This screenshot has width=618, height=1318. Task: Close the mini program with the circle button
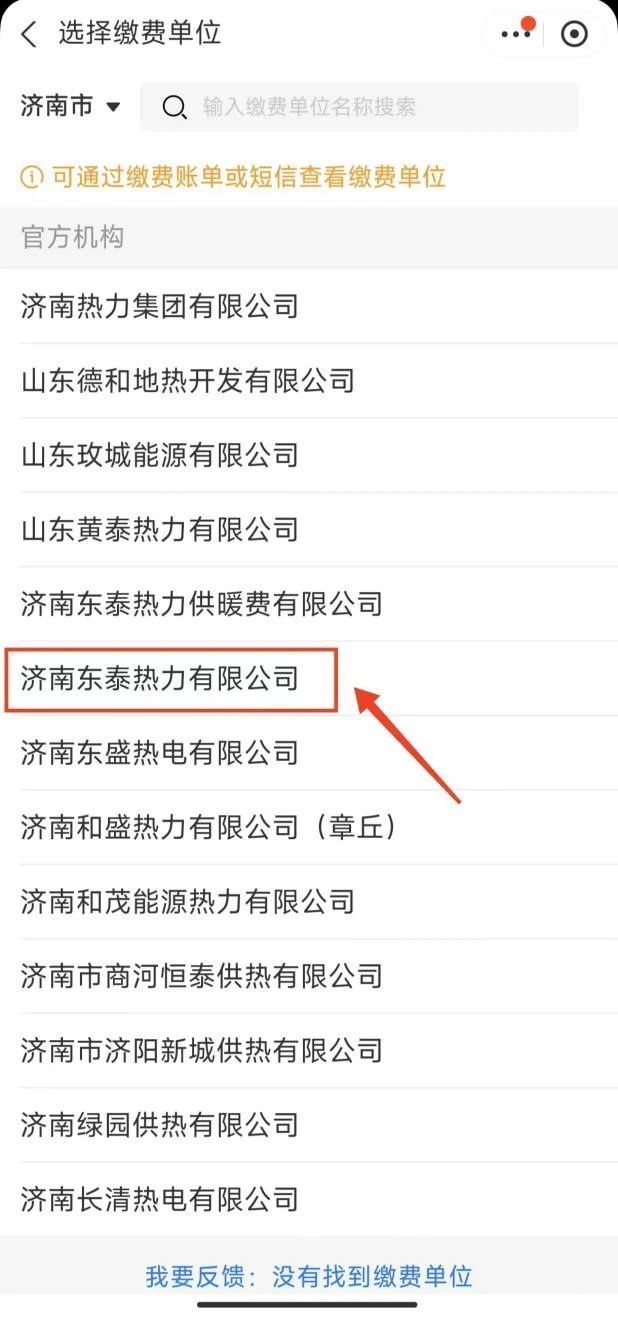574,34
